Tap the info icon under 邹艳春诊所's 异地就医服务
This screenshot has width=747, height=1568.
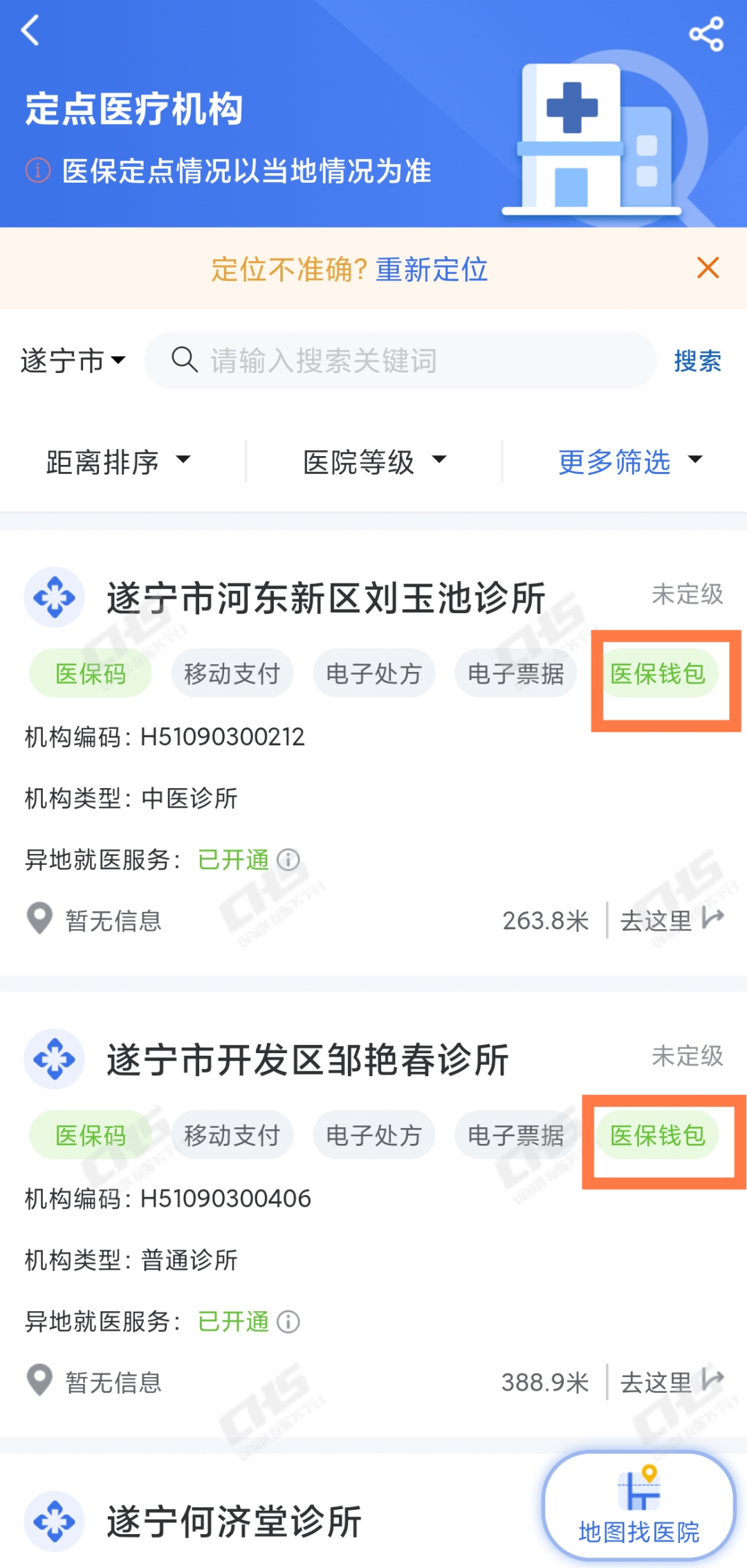tap(288, 1322)
